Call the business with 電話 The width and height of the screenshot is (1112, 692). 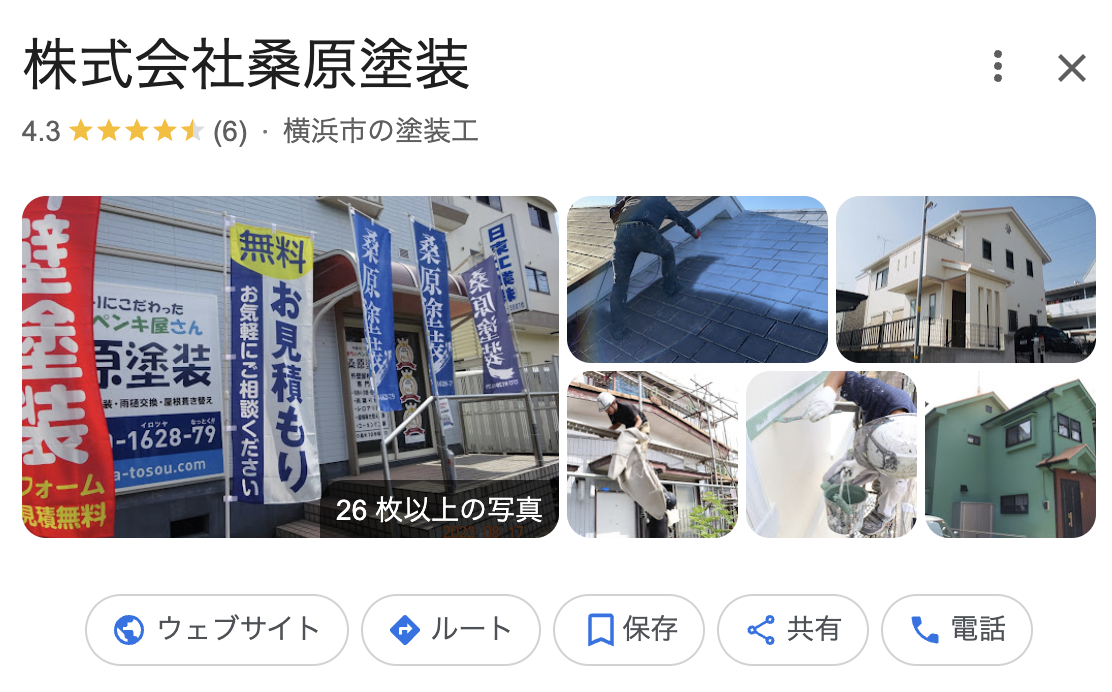click(x=957, y=629)
